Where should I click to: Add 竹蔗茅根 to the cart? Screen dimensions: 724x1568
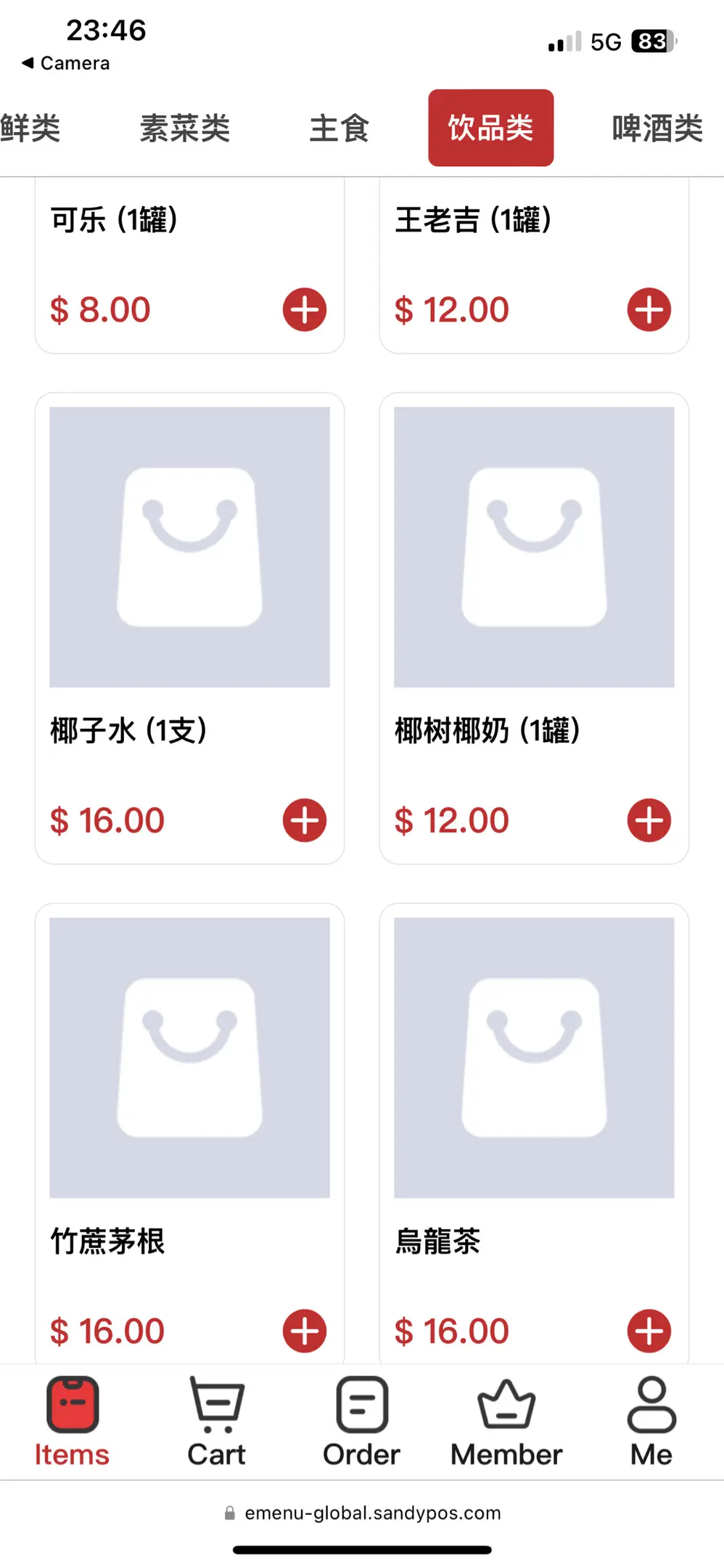coord(305,1331)
